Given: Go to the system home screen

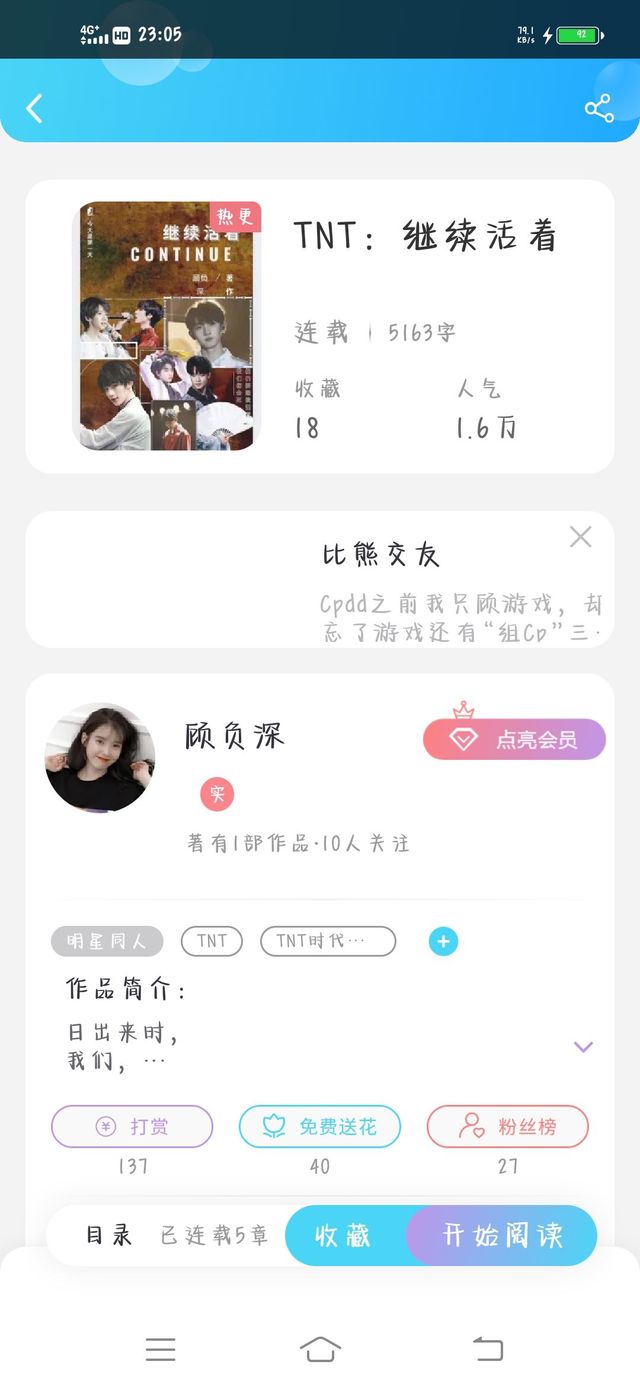Looking at the screenshot, I should 320,1349.
